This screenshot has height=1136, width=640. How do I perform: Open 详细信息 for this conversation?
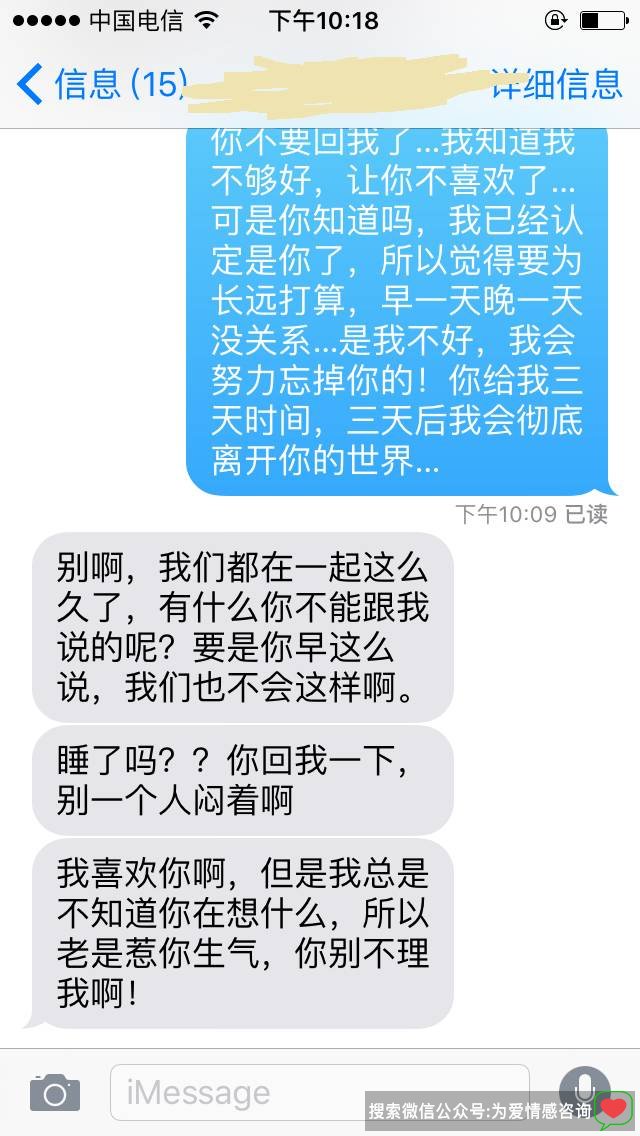557,84
